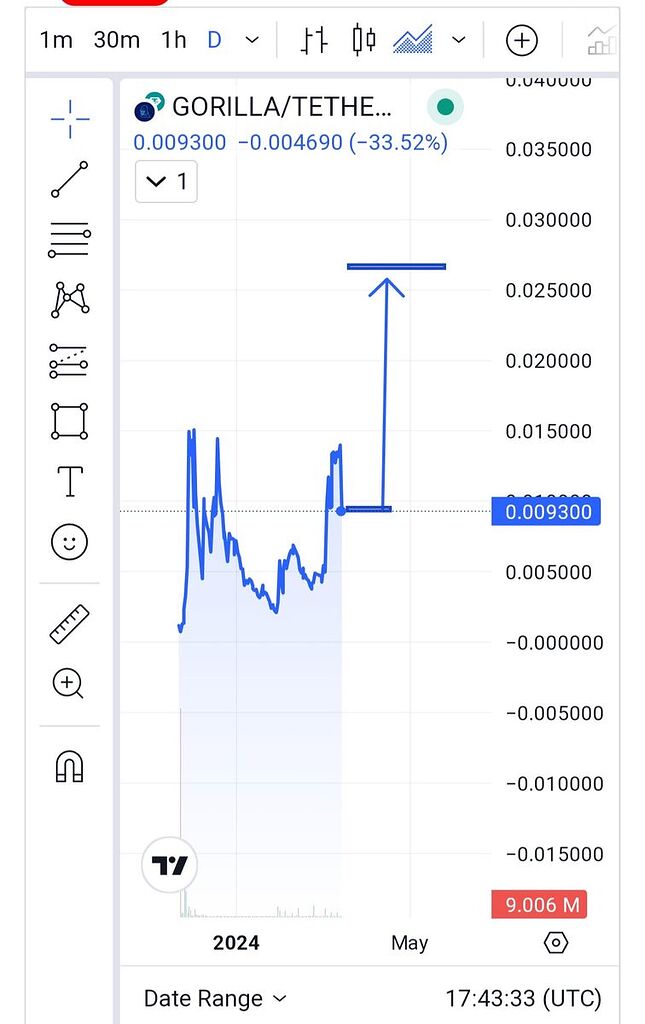This screenshot has width=645, height=1024.
Task: Expand the timeframe dropdown arrow
Action: click(x=252, y=40)
